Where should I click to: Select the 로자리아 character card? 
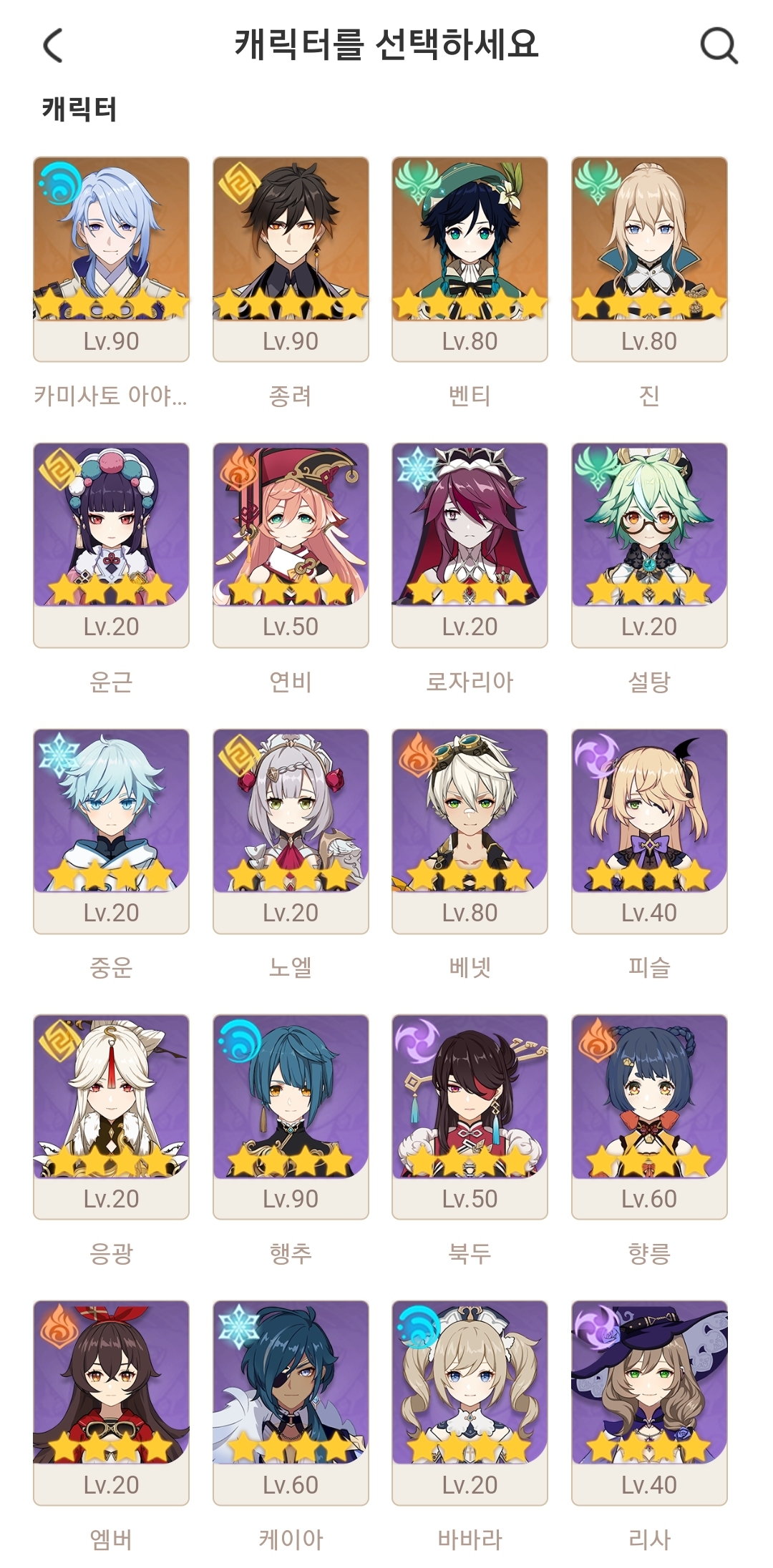click(x=470, y=545)
